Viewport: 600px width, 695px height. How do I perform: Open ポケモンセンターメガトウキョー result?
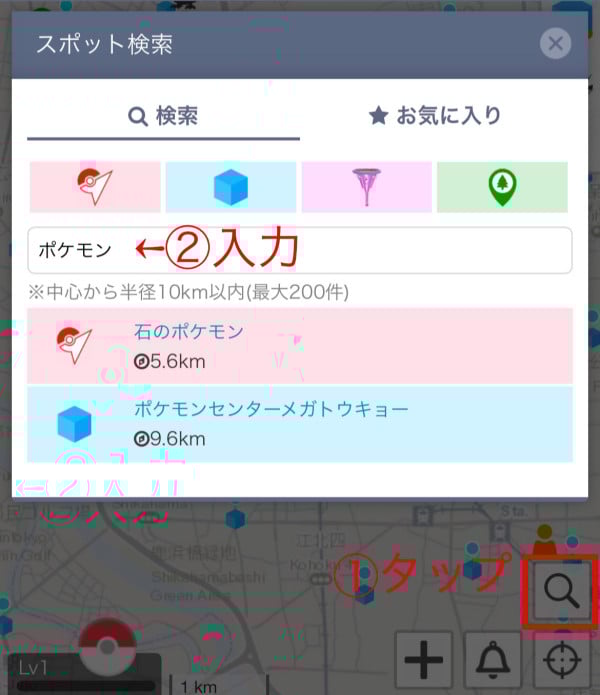(300, 424)
